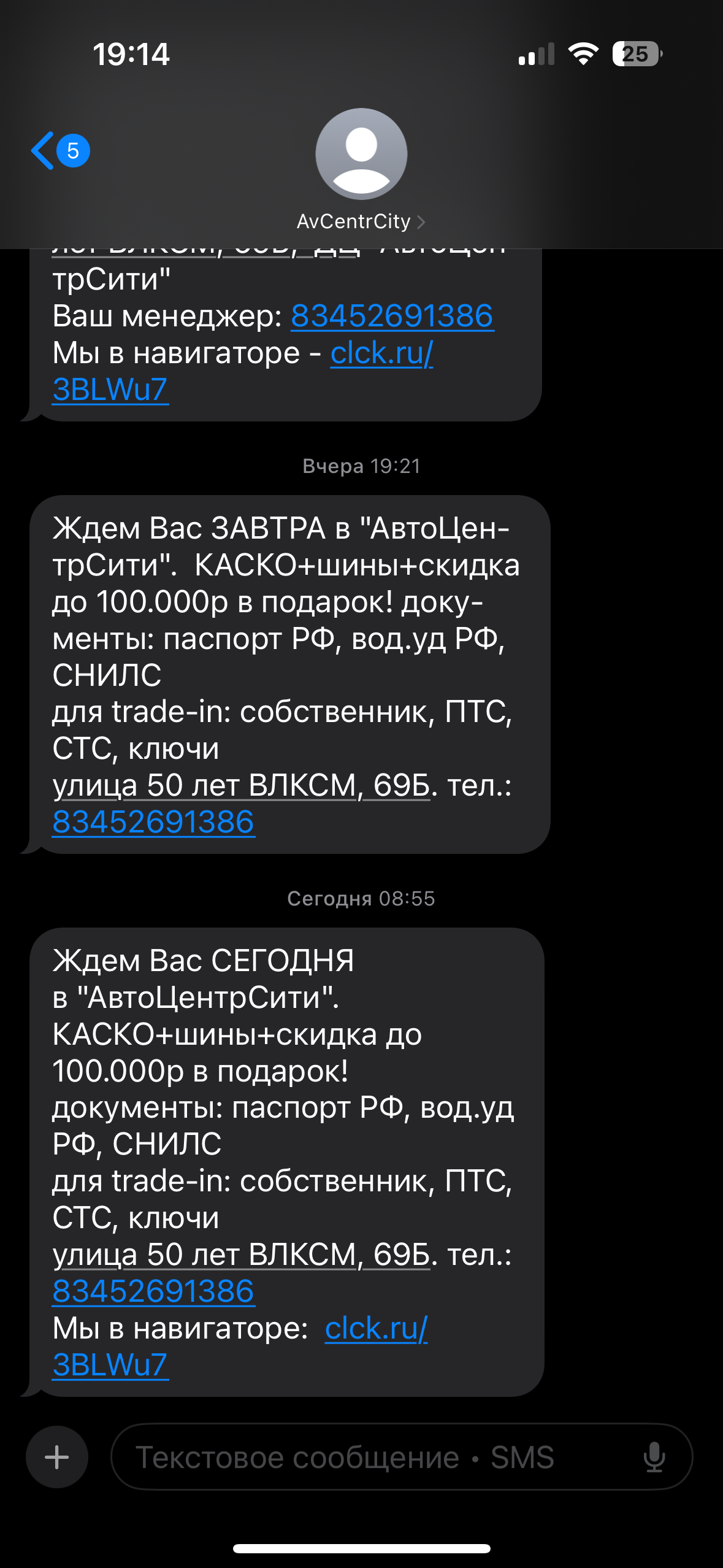723x1568 pixels.
Task: Call the phone number in the ЗАВТРА message
Action: click(153, 822)
